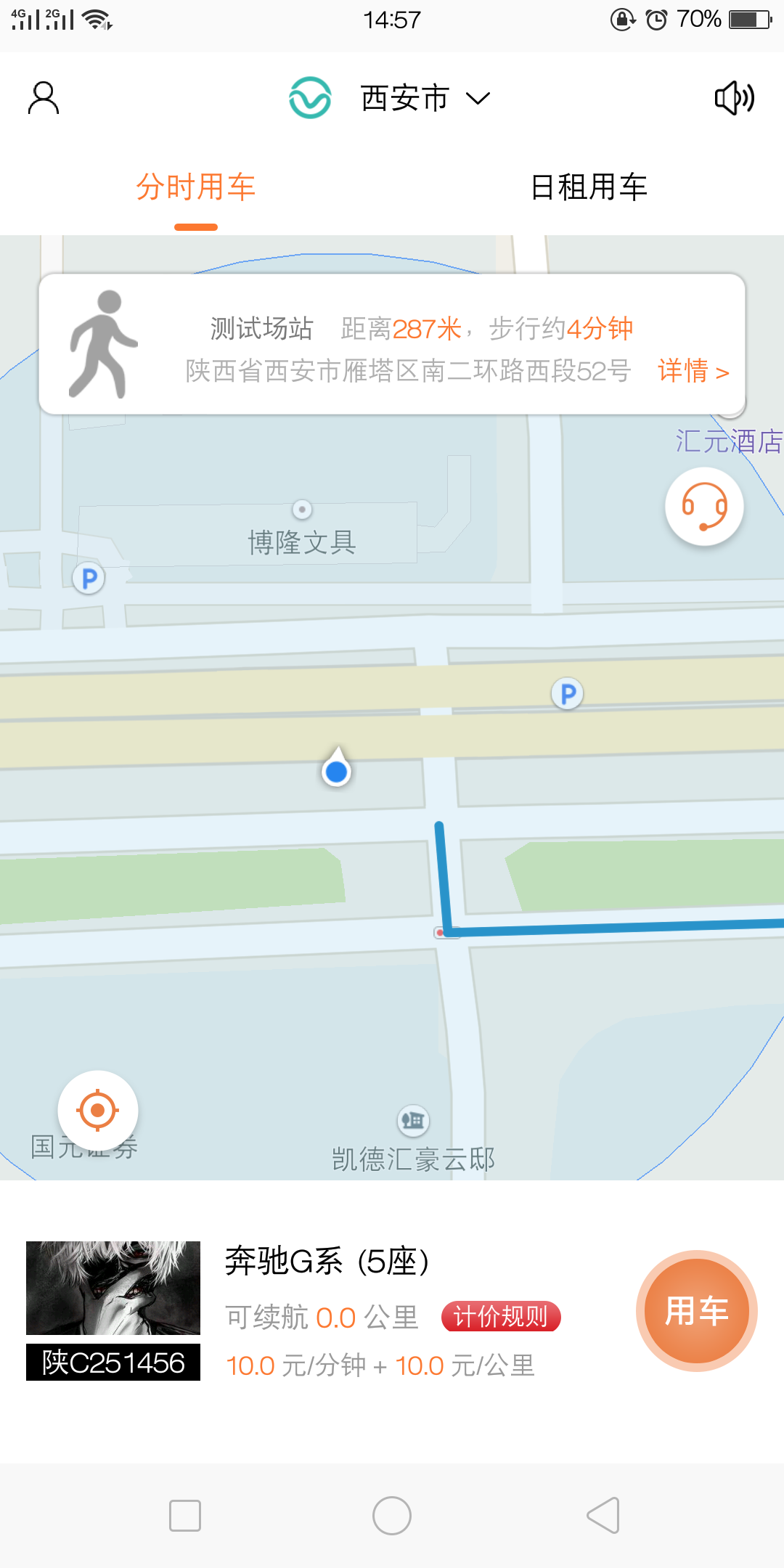The height and width of the screenshot is (1568, 784).
Task: Switch to the 日租用车 tab
Action: [x=588, y=187]
